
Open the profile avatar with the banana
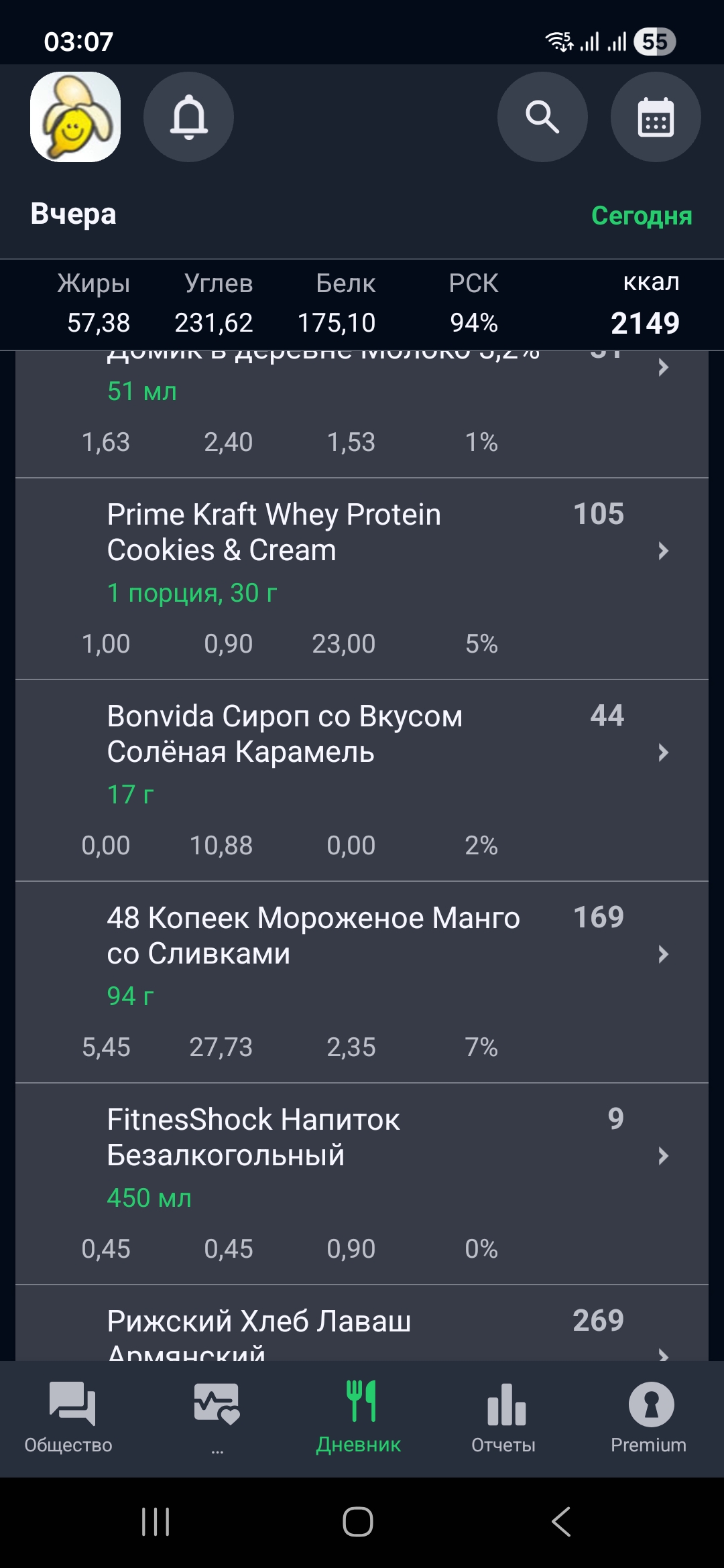(75, 117)
